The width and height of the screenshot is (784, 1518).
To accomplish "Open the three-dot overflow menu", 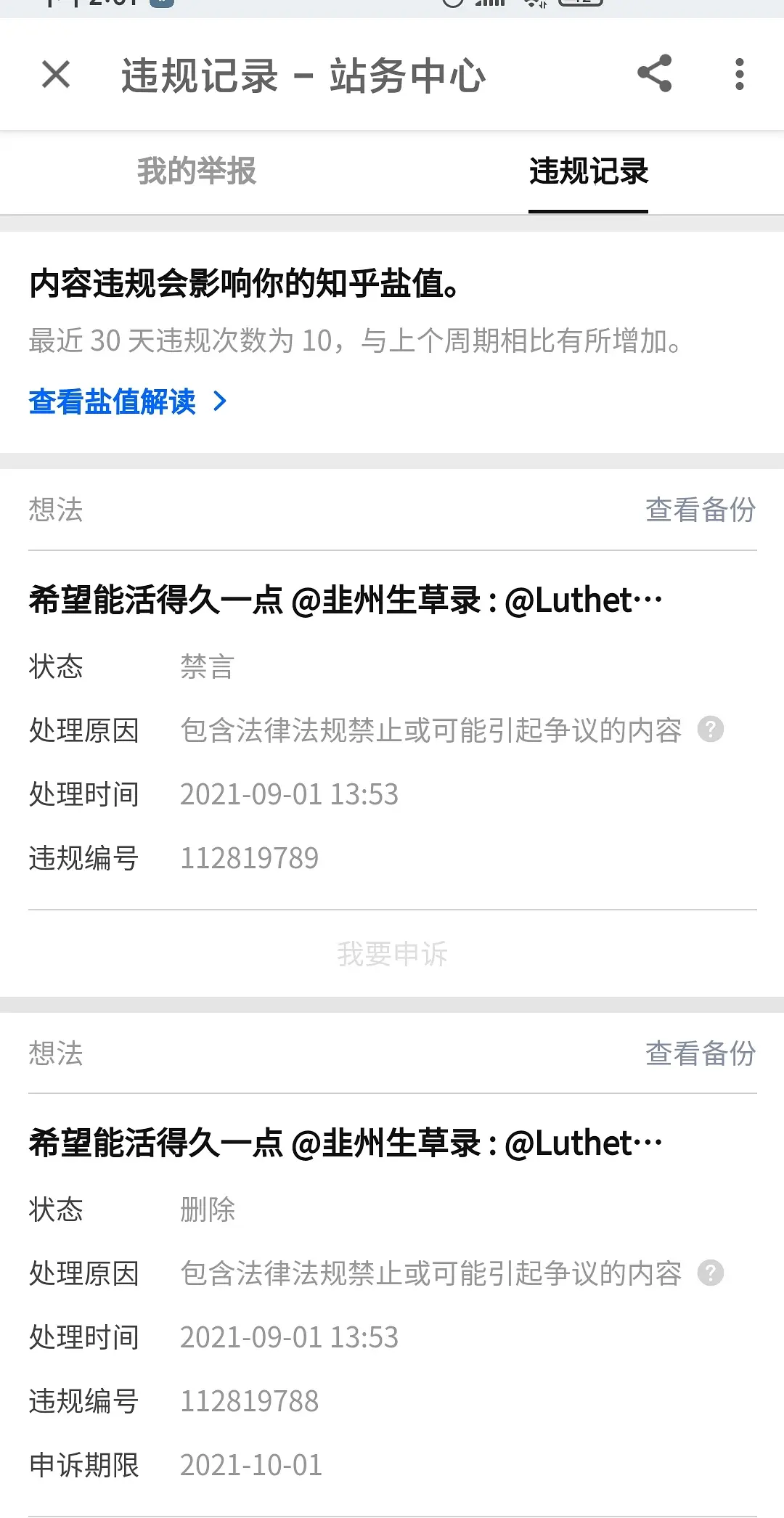I will click(739, 74).
